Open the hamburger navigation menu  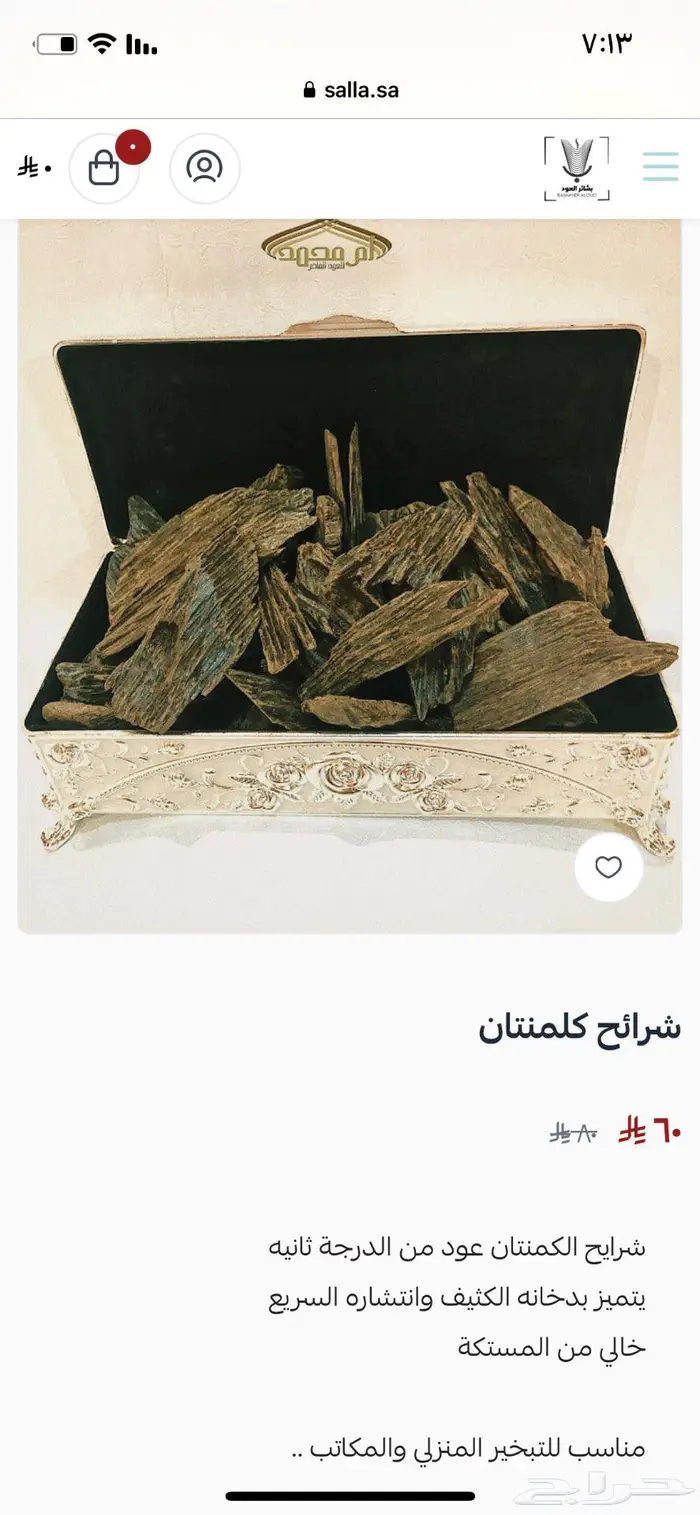tap(660, 166)
